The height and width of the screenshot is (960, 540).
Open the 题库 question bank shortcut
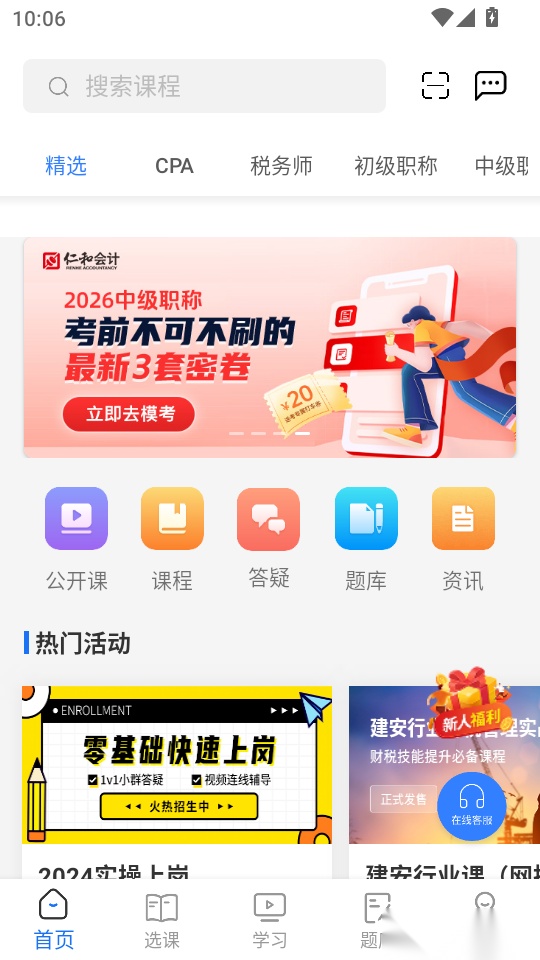pyautogui.click(x=366, y=539)
